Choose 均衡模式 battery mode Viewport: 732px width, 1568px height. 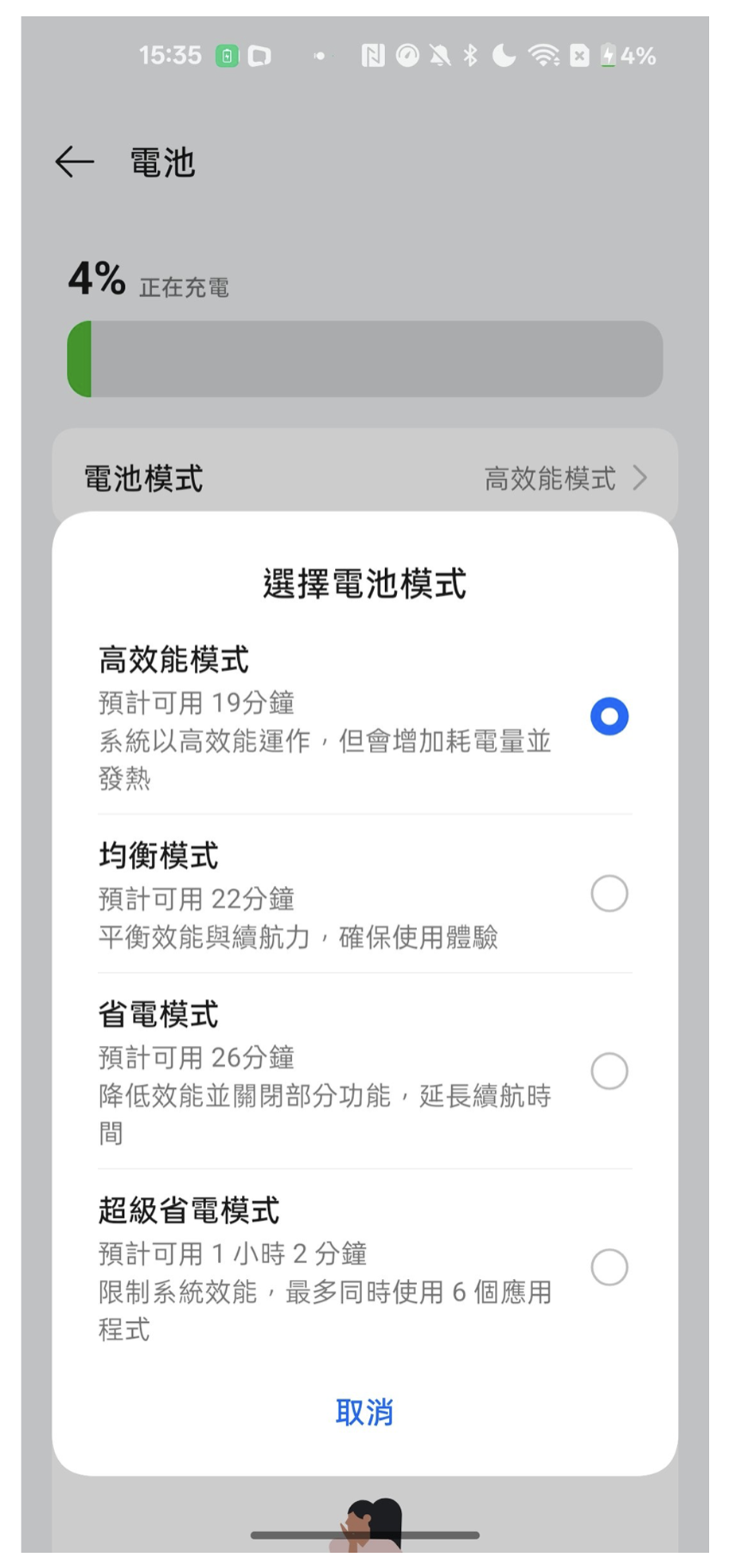point(609,893)
